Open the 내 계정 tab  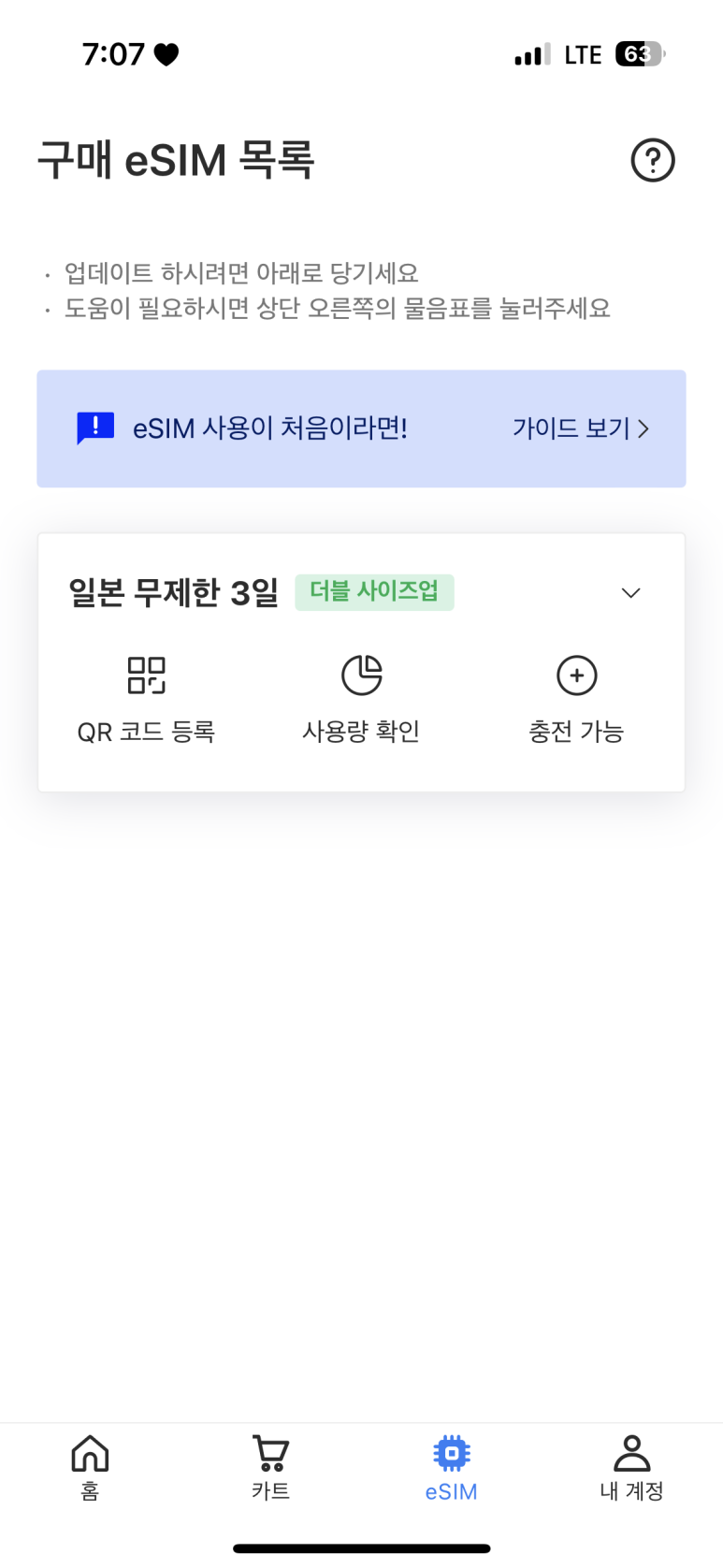coord(632,1468)
